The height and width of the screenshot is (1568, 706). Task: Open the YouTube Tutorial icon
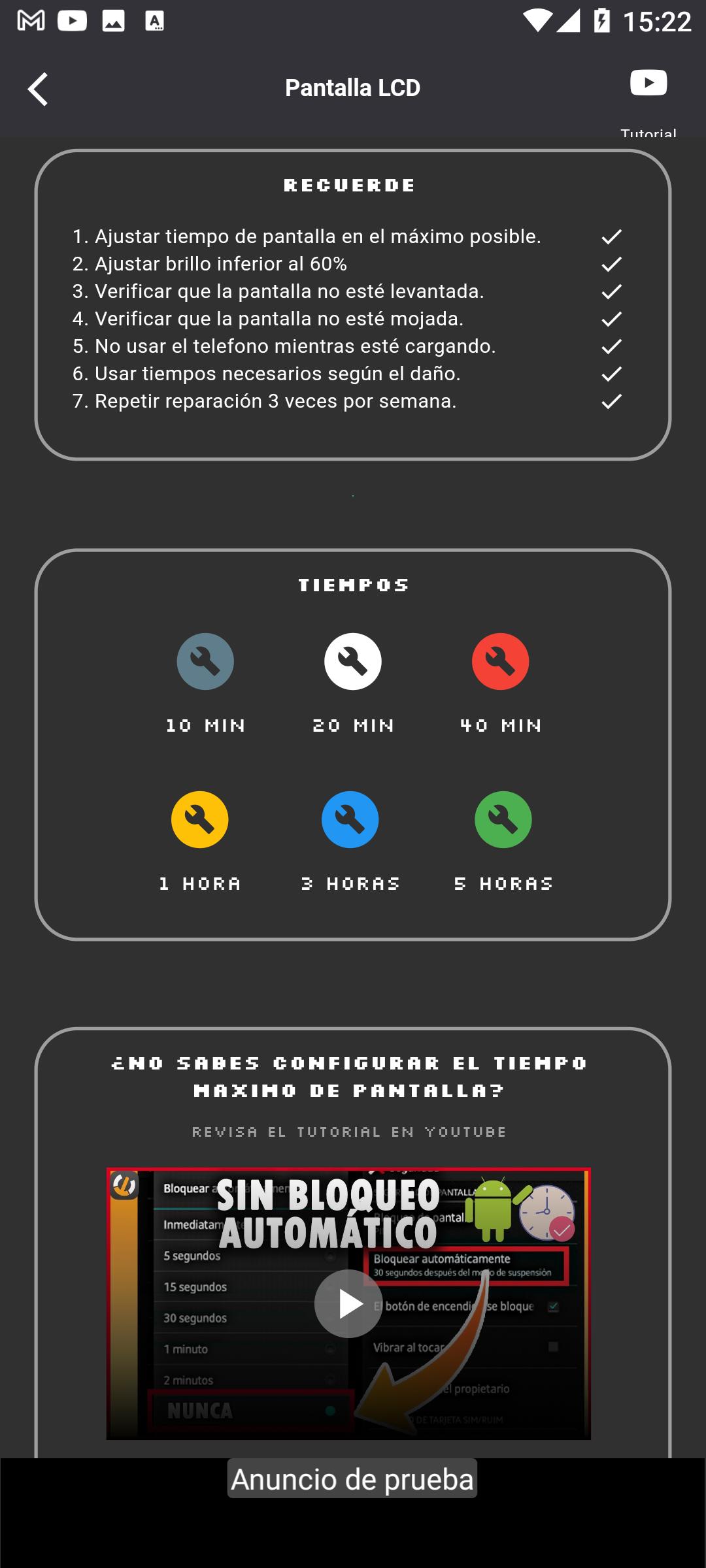648,84
